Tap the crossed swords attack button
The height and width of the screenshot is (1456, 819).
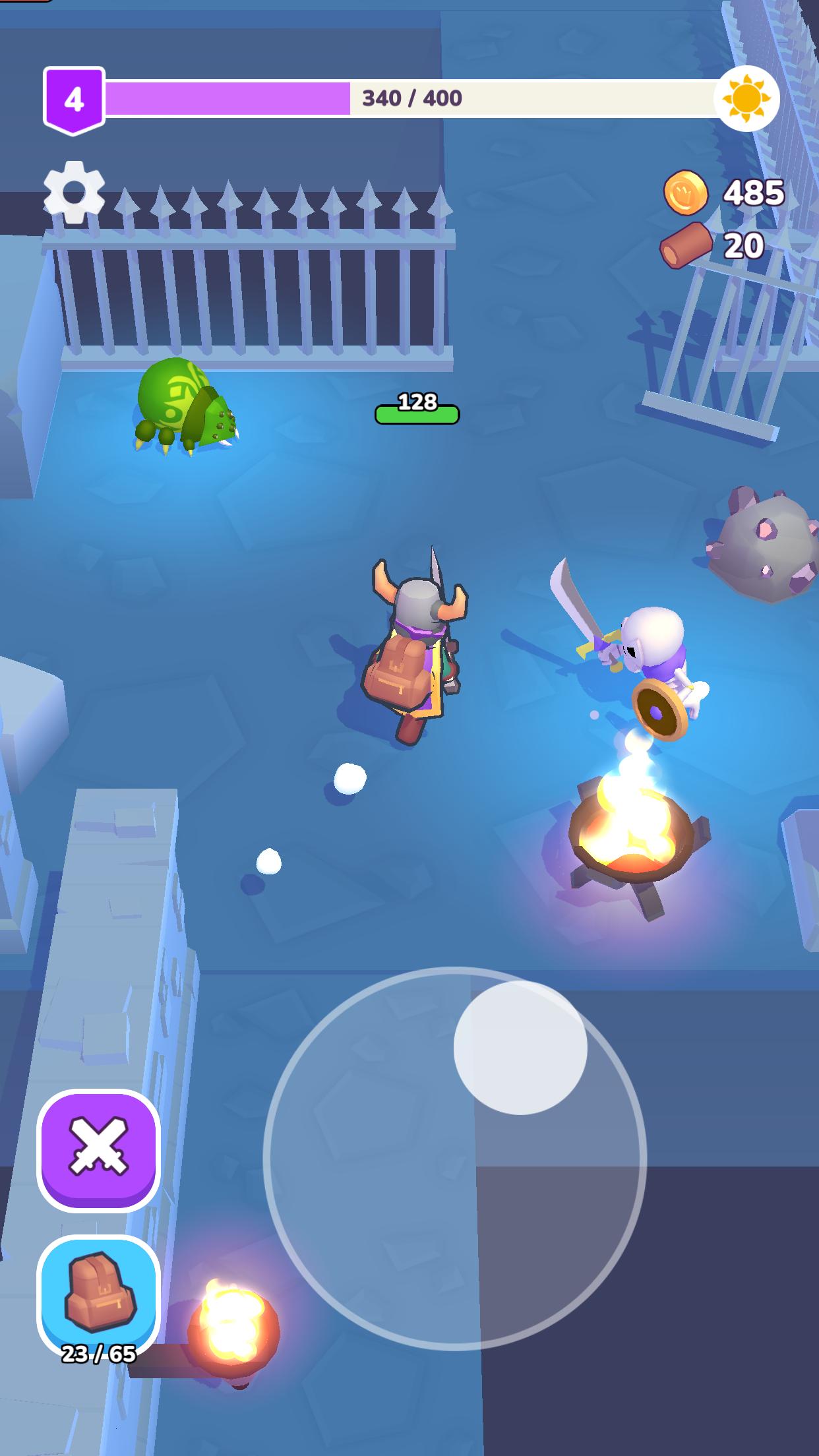(x=99, y=1151)
